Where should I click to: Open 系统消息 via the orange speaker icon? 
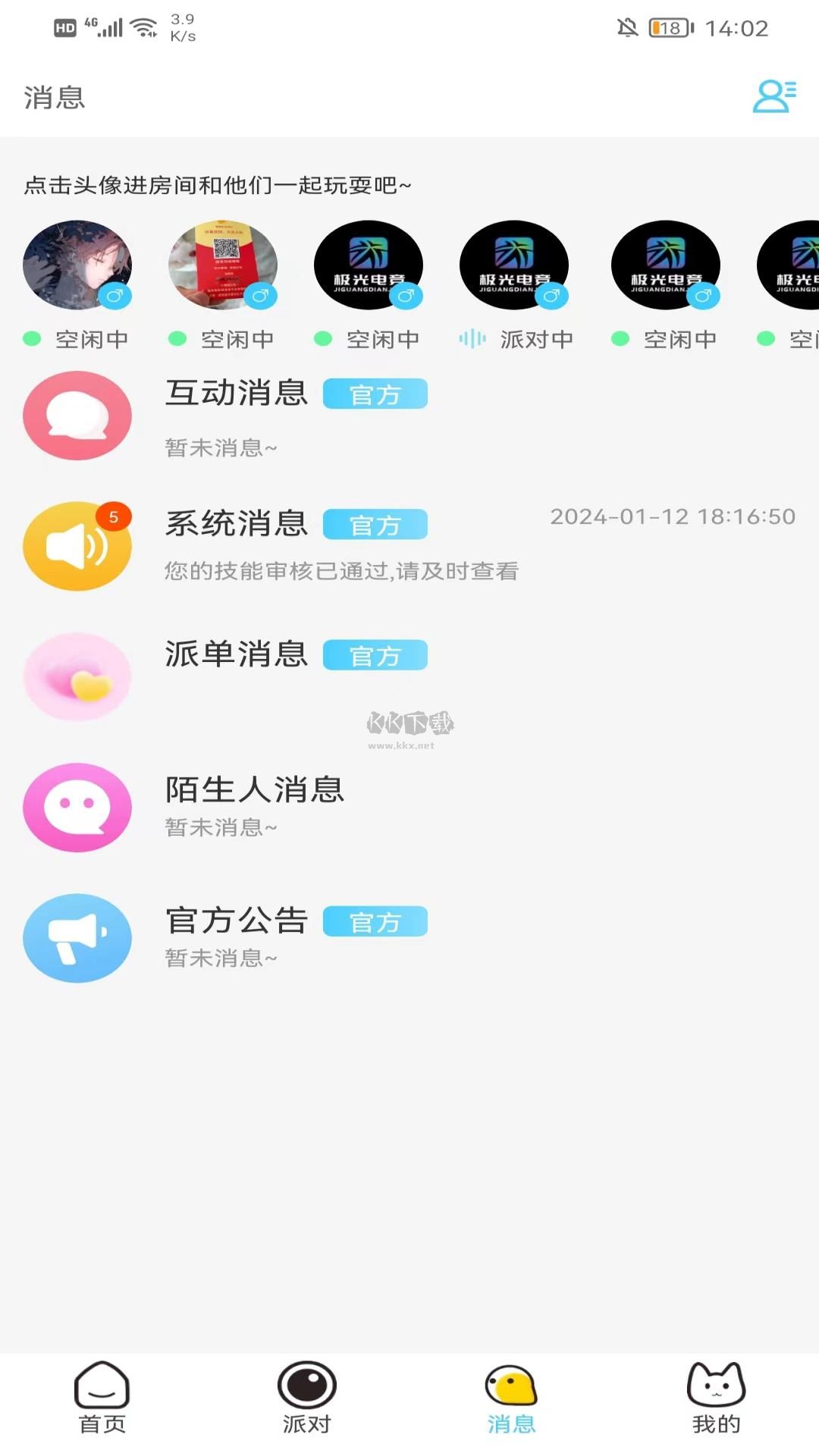click(77, 545)
